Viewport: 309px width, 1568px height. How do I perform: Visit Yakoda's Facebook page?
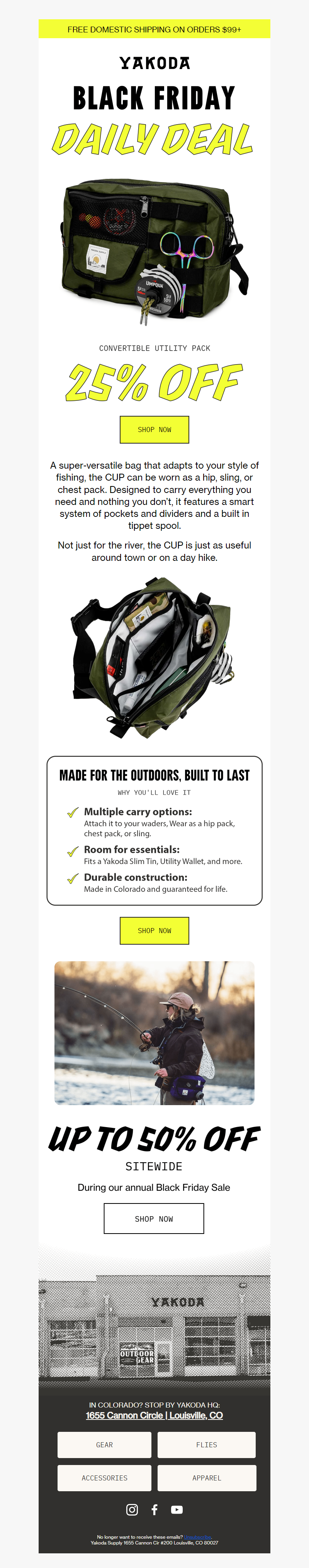point(154,1510)
